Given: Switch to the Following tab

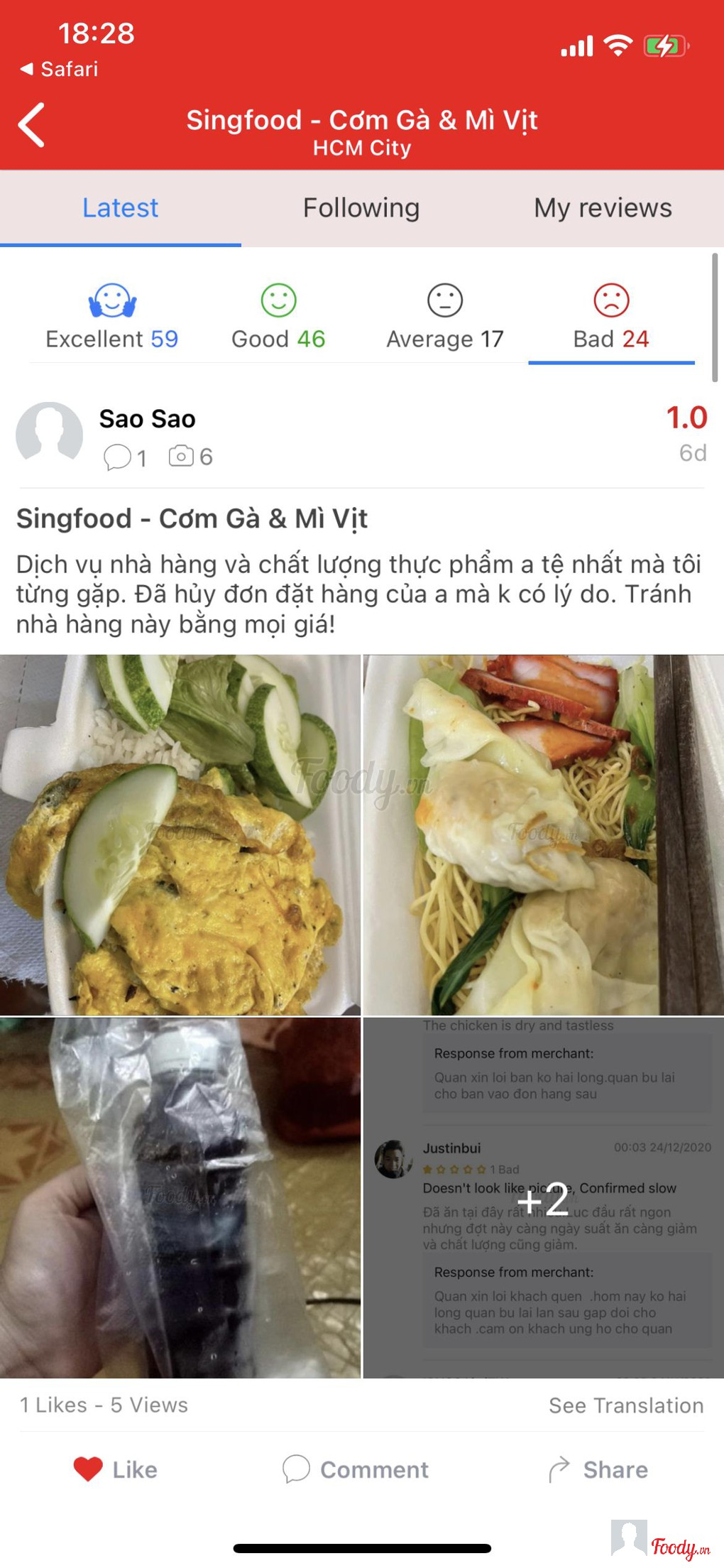Looking at the screenshot, I should (361, 208).
